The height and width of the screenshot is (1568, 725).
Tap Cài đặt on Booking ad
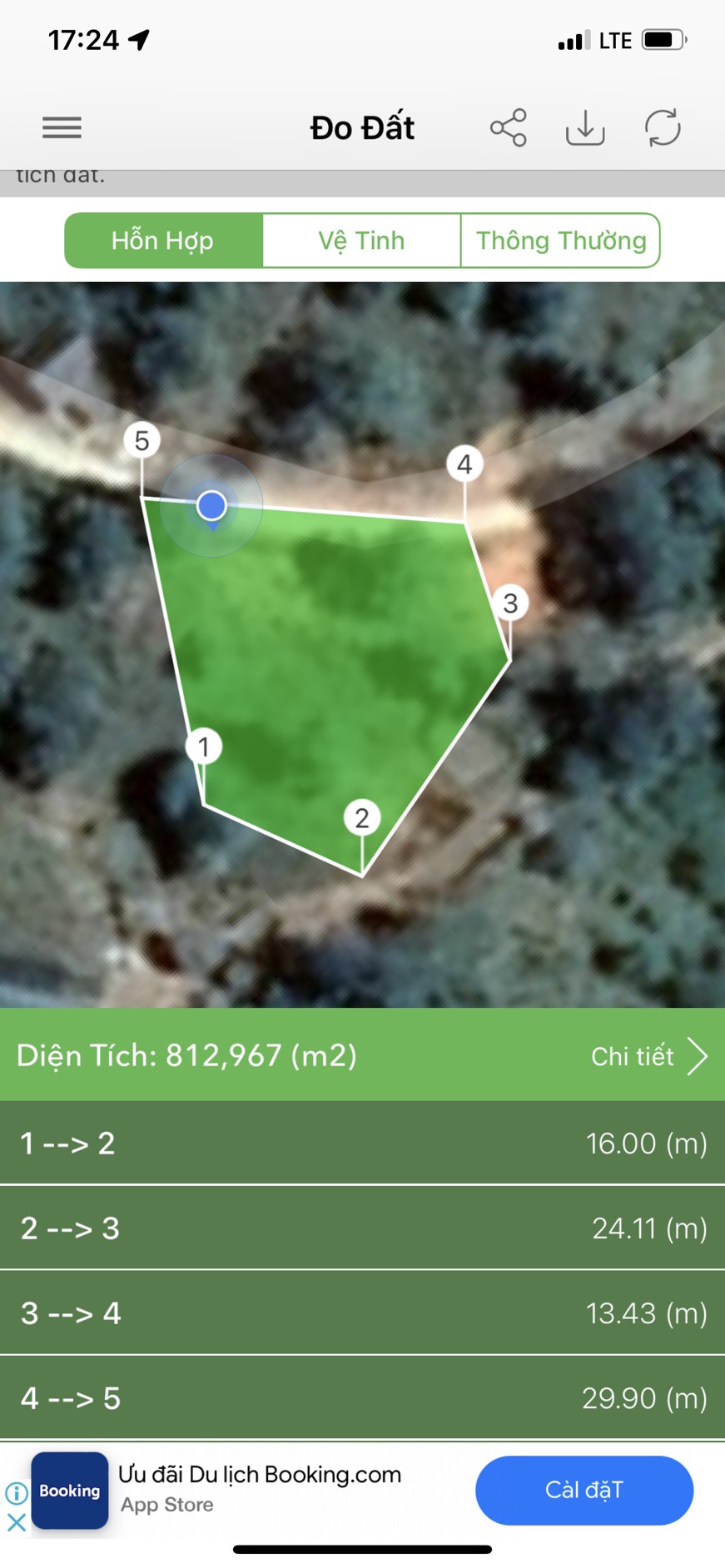(x=583, y=1490)
